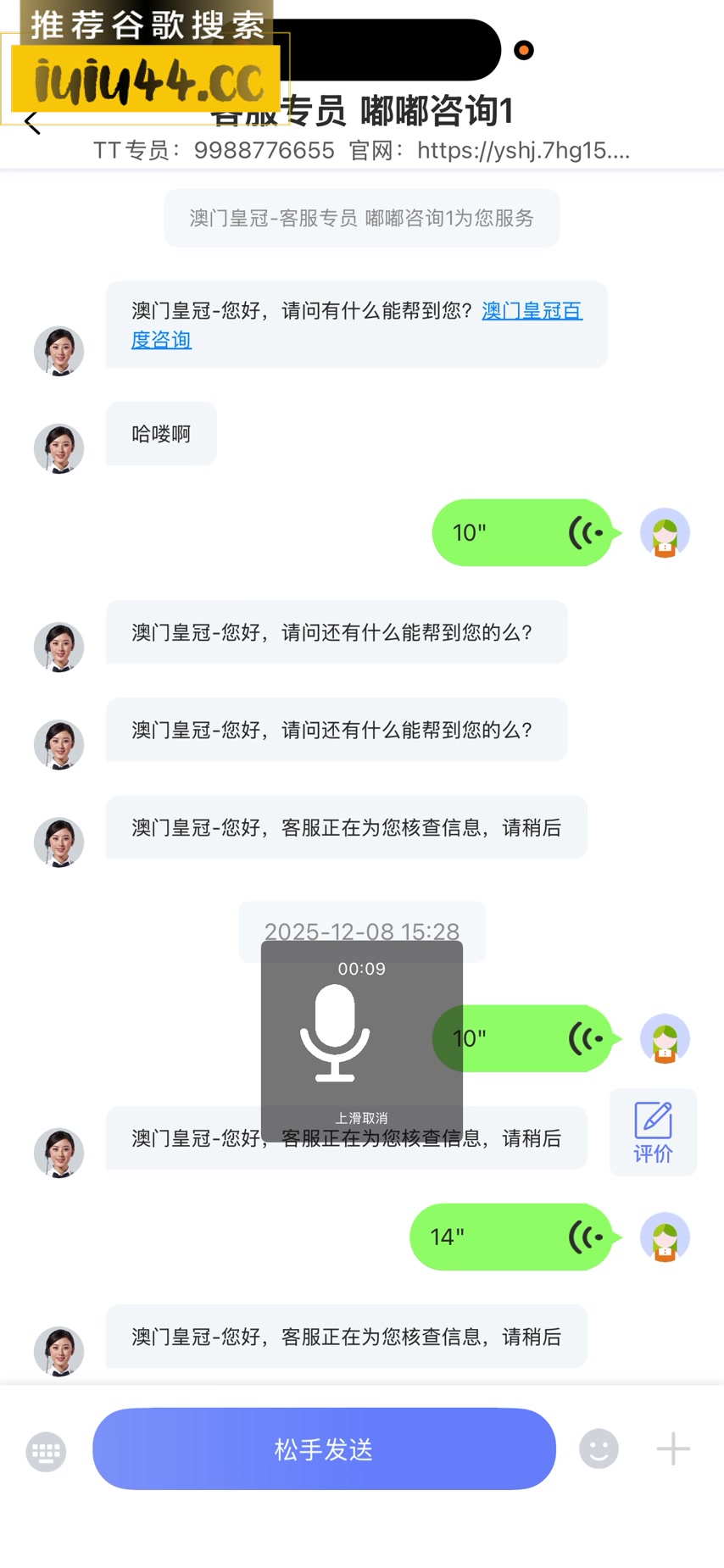Play the first 10" voice message
Viewport: 724px width, 1568px height.
521,533
